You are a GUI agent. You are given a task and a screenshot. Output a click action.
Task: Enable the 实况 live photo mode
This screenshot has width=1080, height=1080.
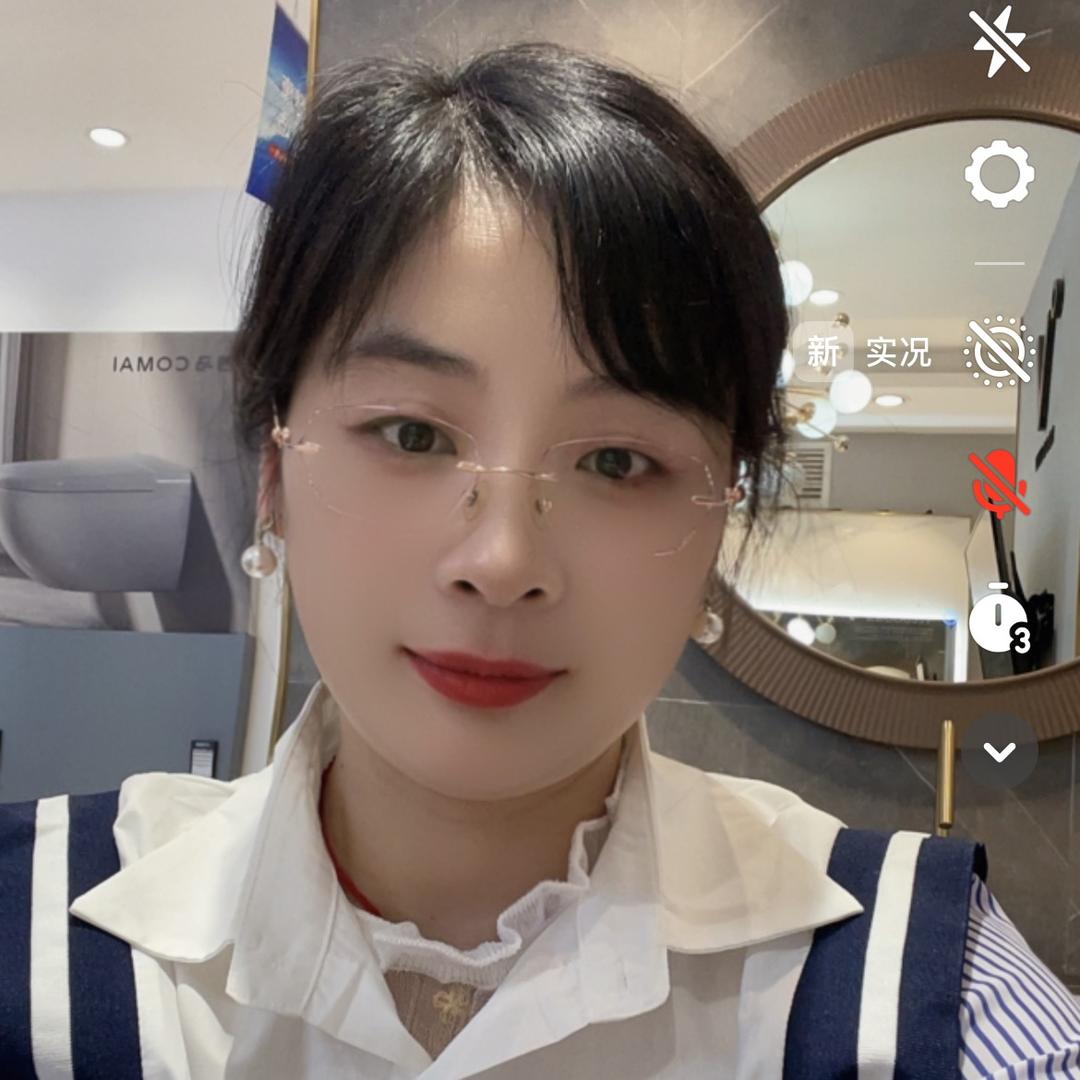tap(999, 352)
